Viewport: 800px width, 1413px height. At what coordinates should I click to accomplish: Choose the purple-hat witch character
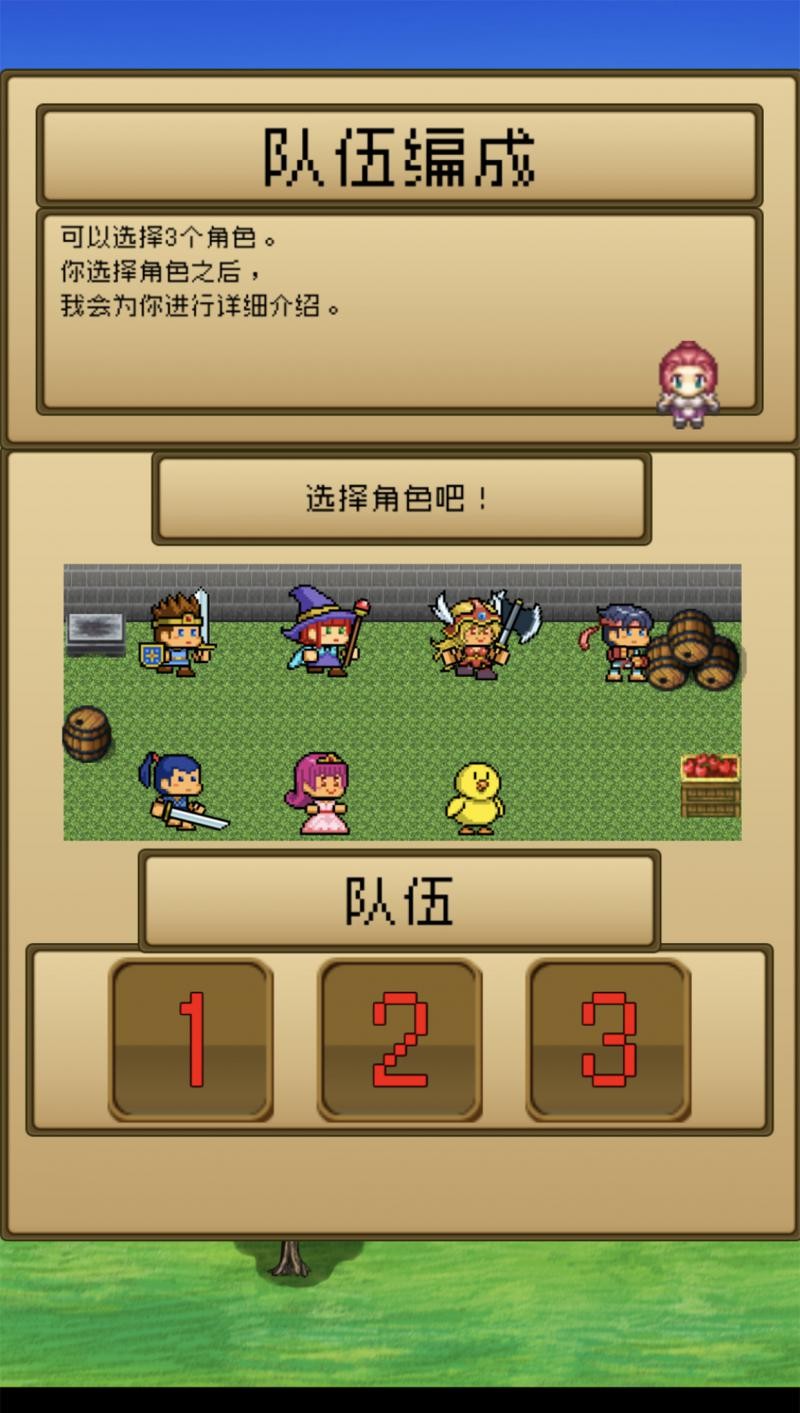[x=325, y=633]
